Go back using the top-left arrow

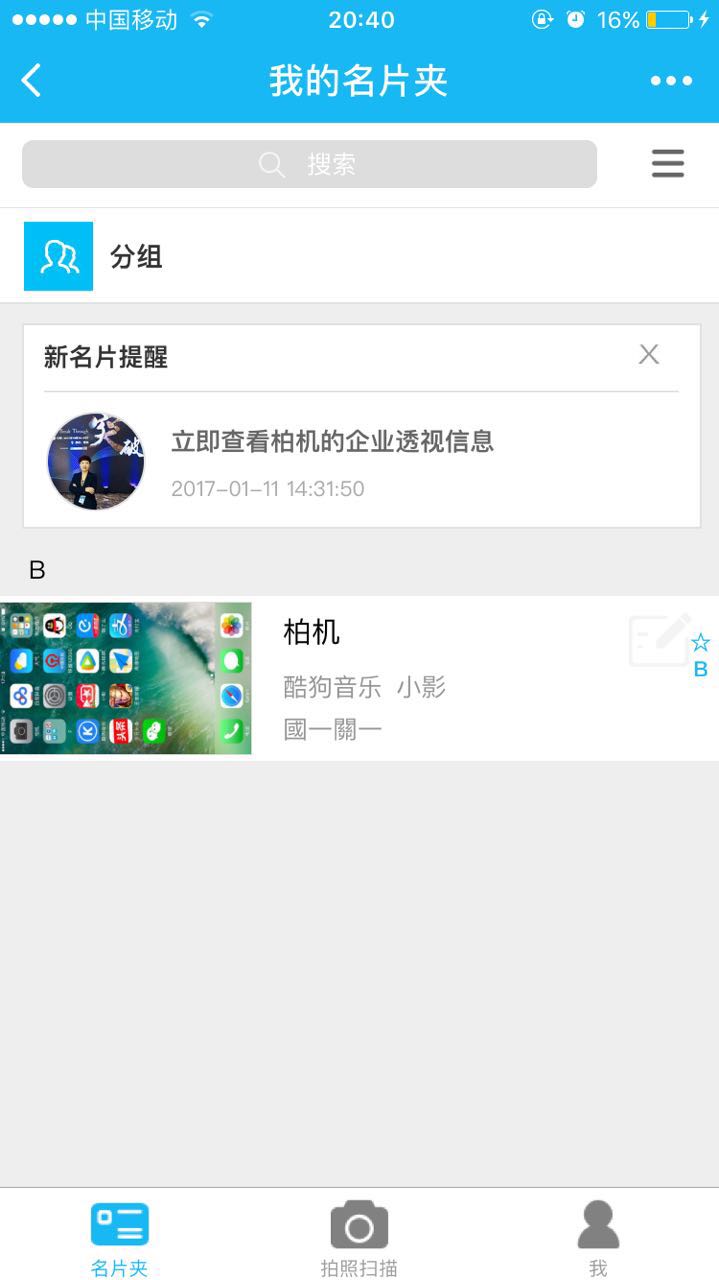32,81
